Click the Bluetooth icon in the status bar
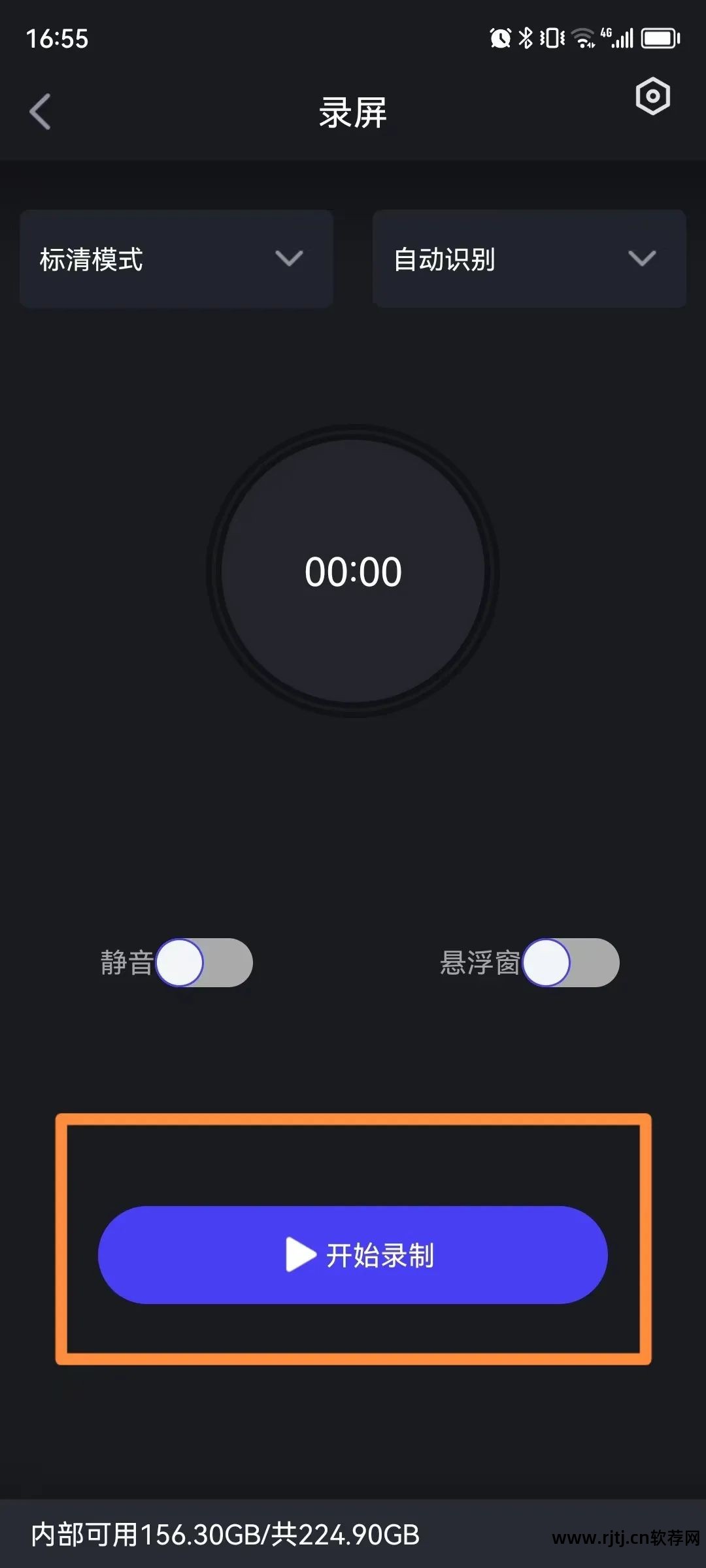The image size is (706, 1568). pyautogui.click(x=526, y=37)
